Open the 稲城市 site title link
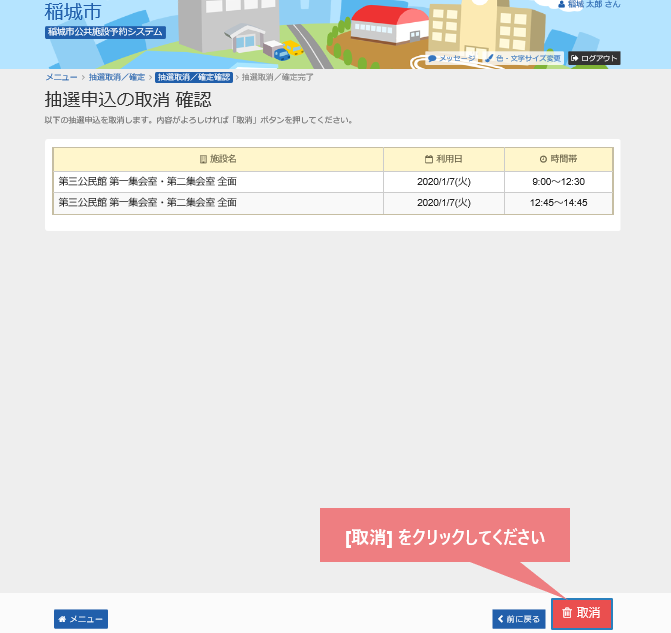 tap(73, 12)
